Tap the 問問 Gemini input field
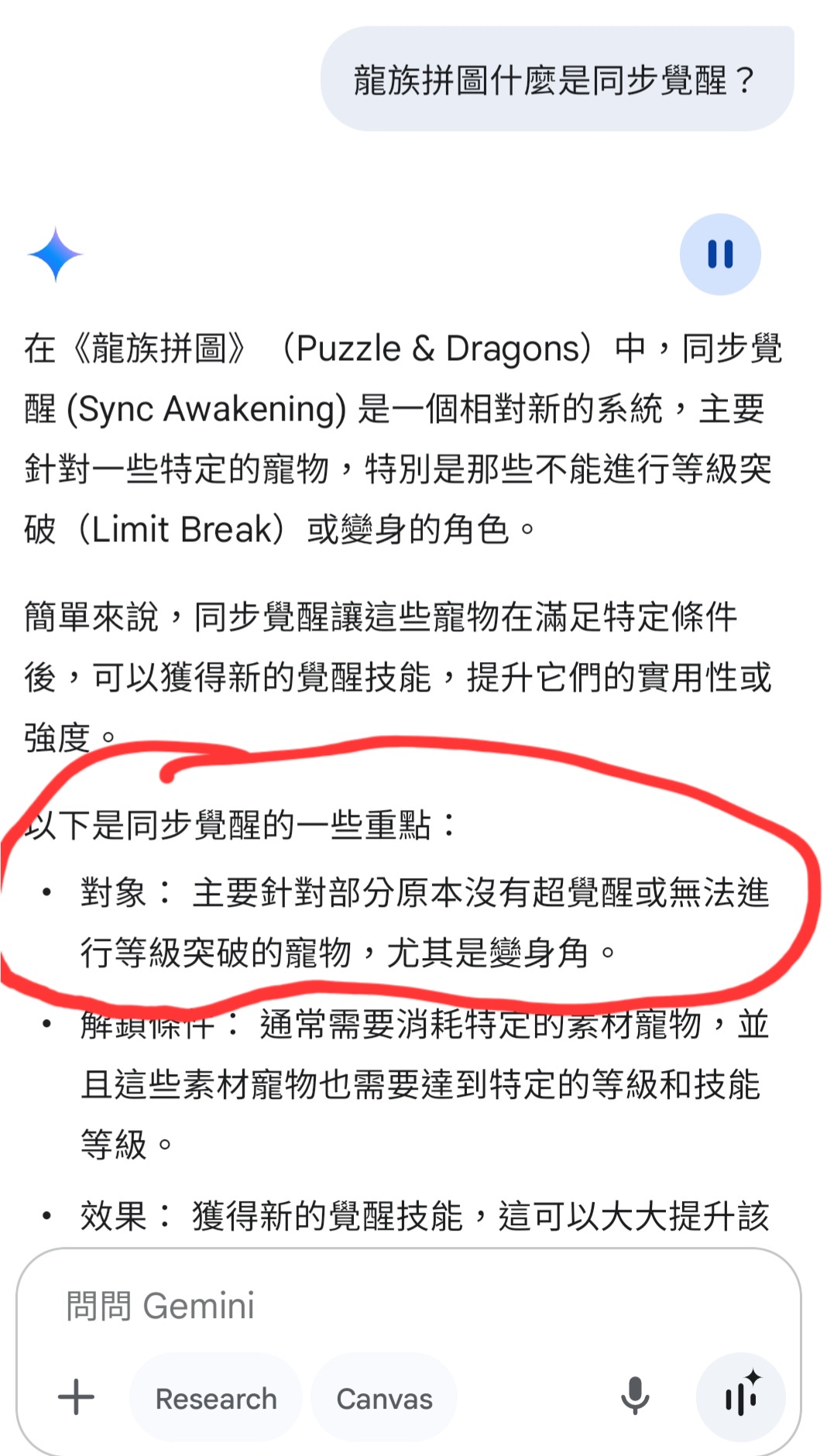The height and width of the screenshot is (1456, 827). (408, 1306)
